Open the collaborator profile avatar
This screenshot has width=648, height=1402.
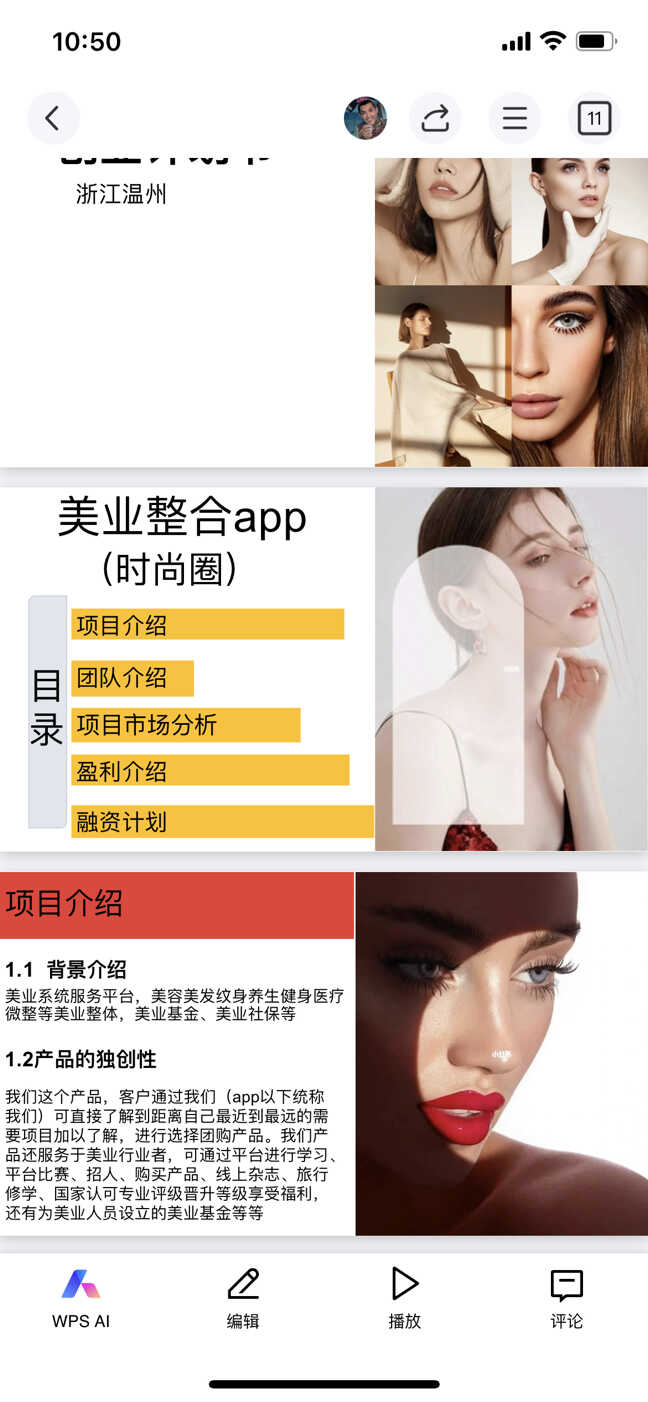coord(365,119)
